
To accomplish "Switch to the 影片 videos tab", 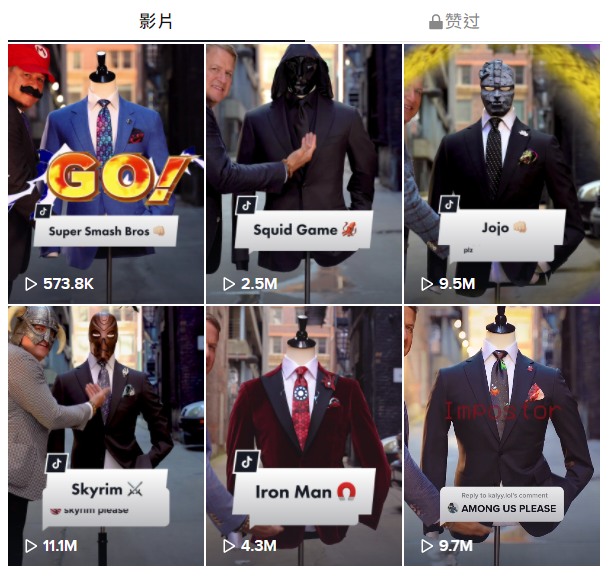I will click(156, 21).
